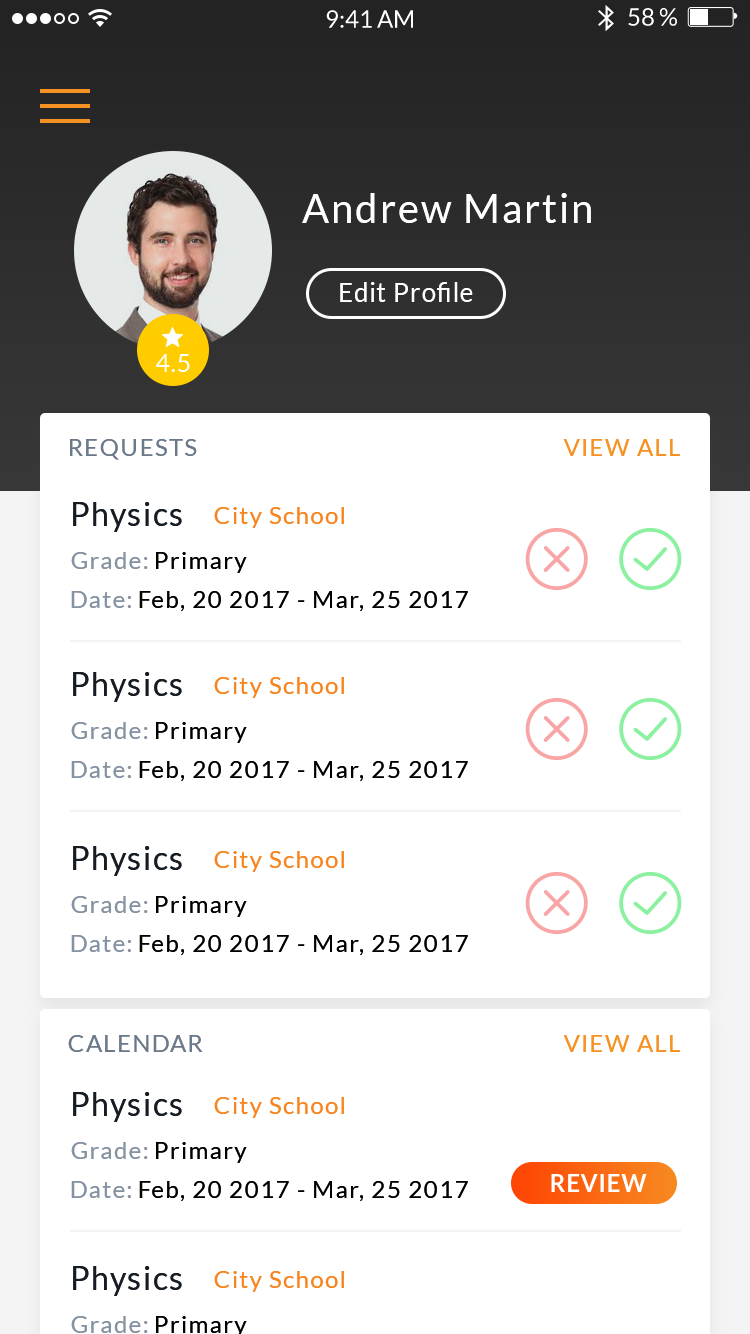The height and width of the screenshot is (1334, 750).
Task: View all items in Requests
Action: (x=622, y=448)
